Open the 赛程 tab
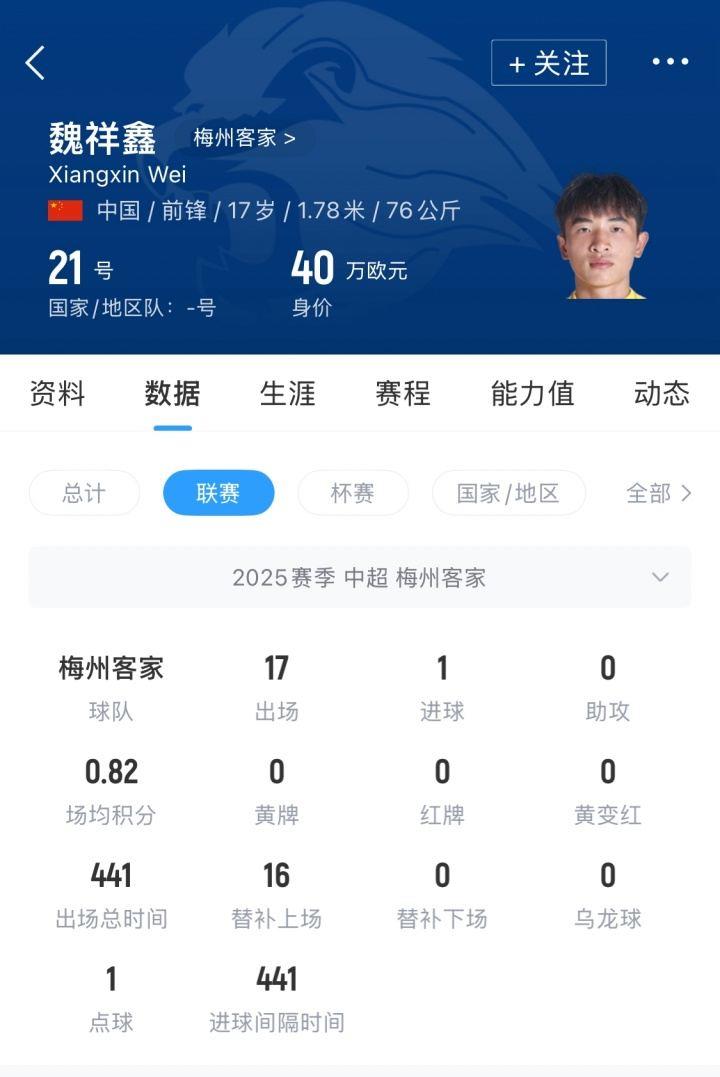 point(402,393)
